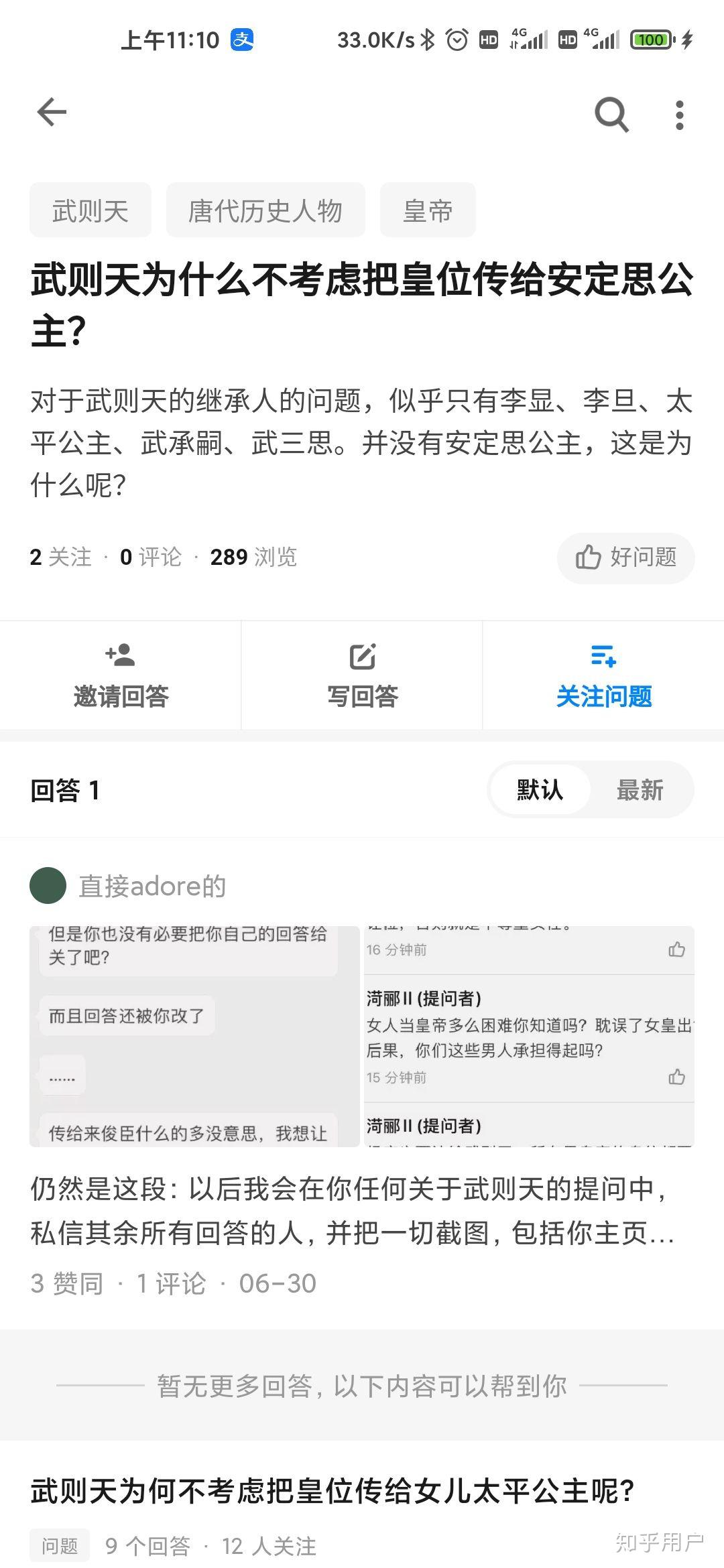
Task: Toggle 好问题 upvote for this question
Action: click(x=625, y=558)
